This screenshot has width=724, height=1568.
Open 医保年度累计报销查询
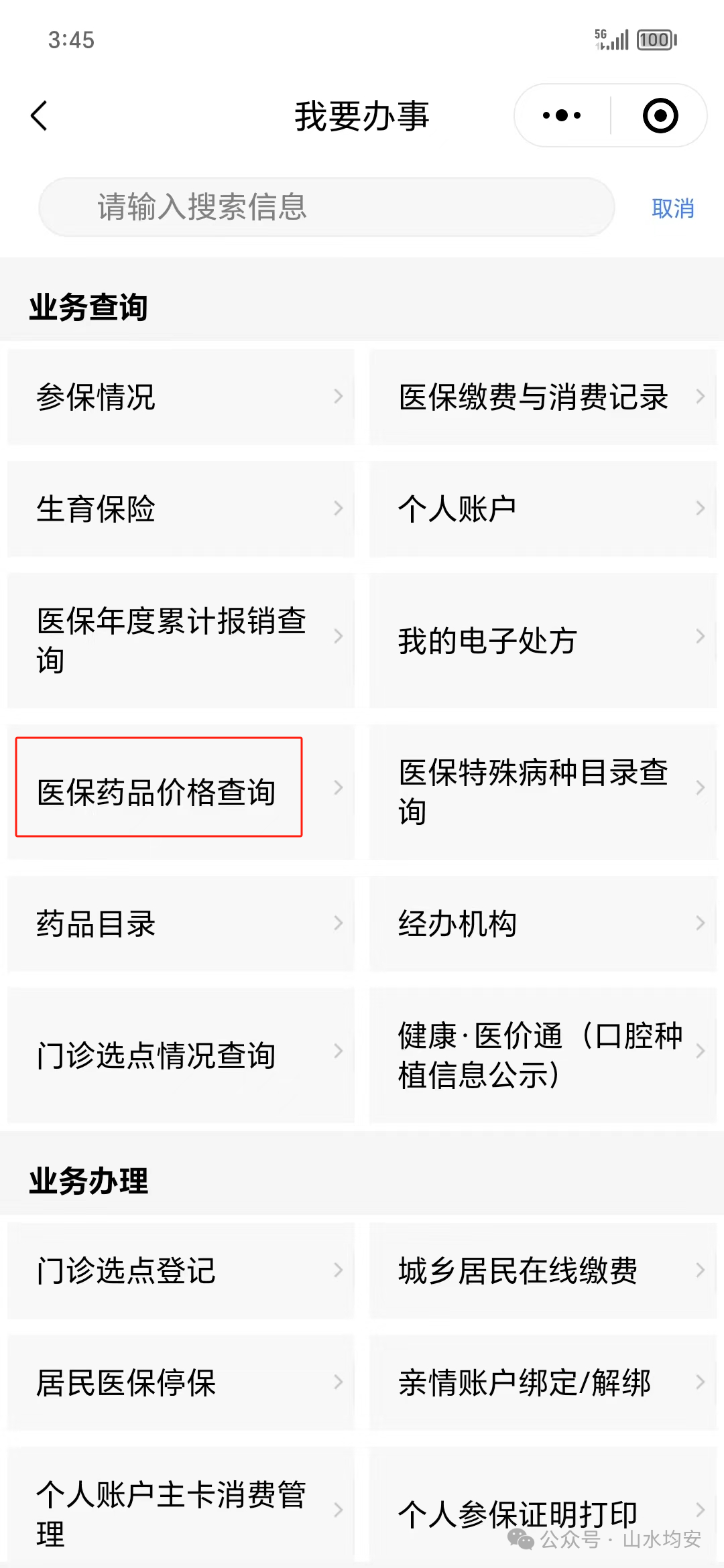pos(181,641)
